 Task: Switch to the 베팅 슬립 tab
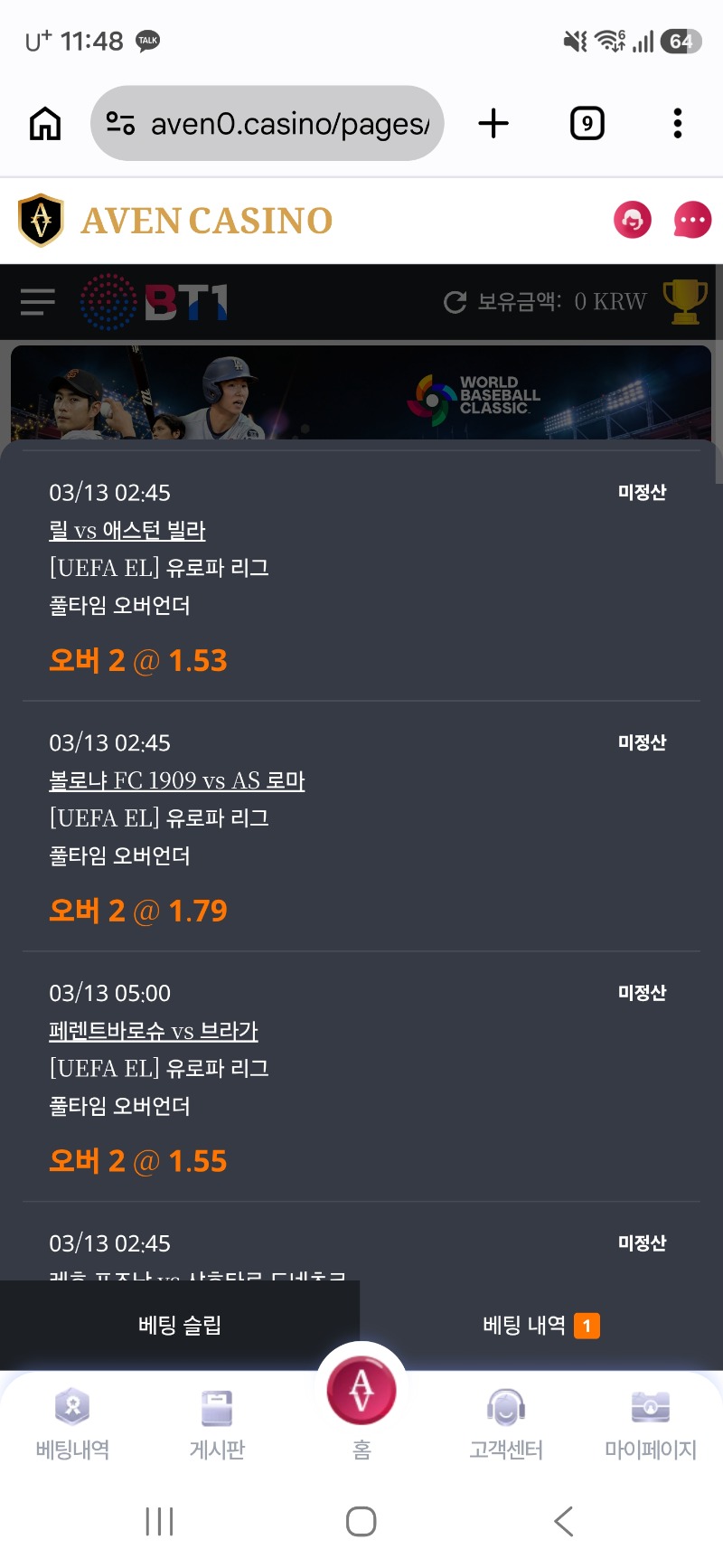pyautogui.click(x=178, y=1326)
